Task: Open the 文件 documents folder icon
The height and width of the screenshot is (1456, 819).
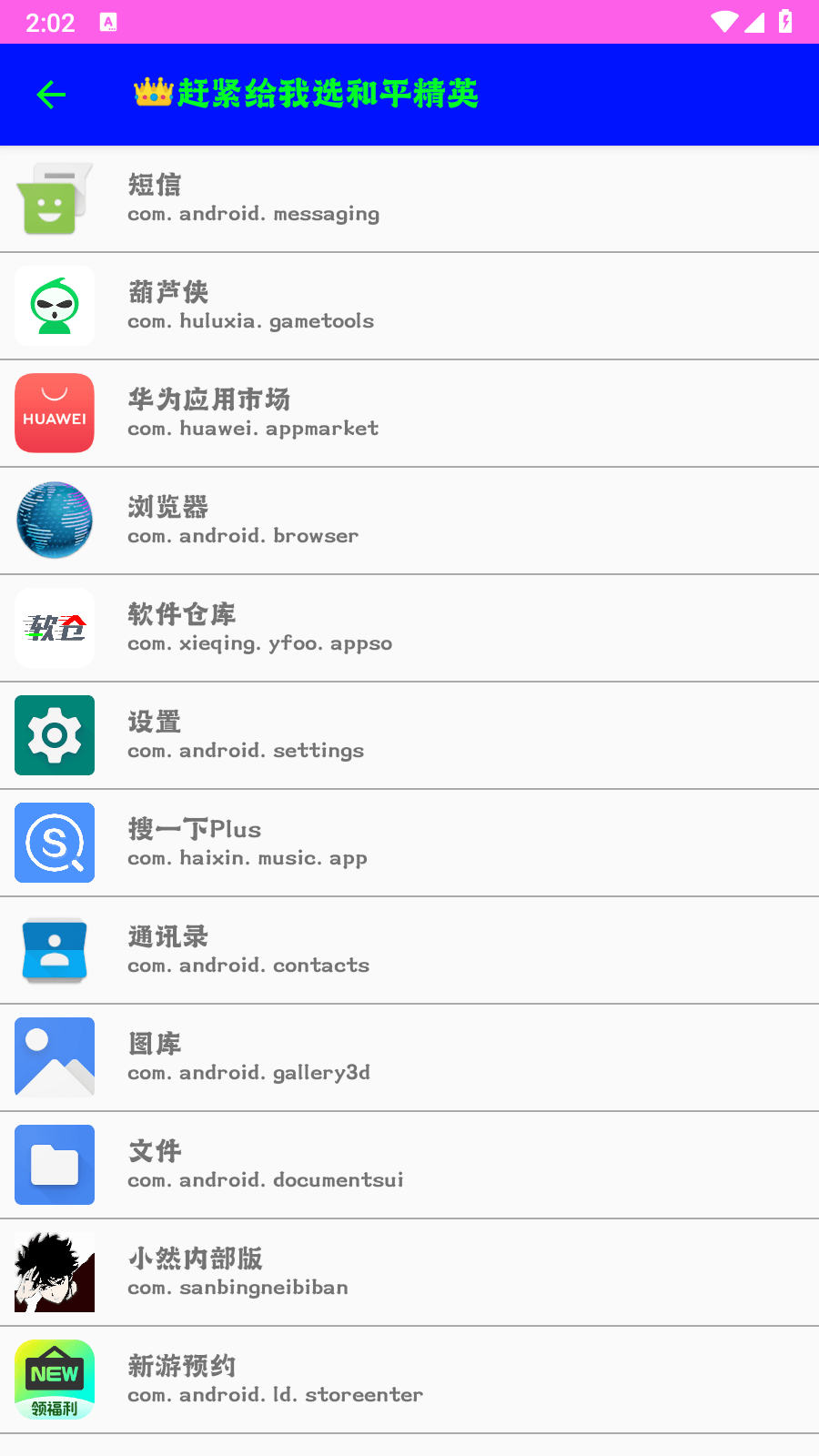Action: coord(55,1165)
